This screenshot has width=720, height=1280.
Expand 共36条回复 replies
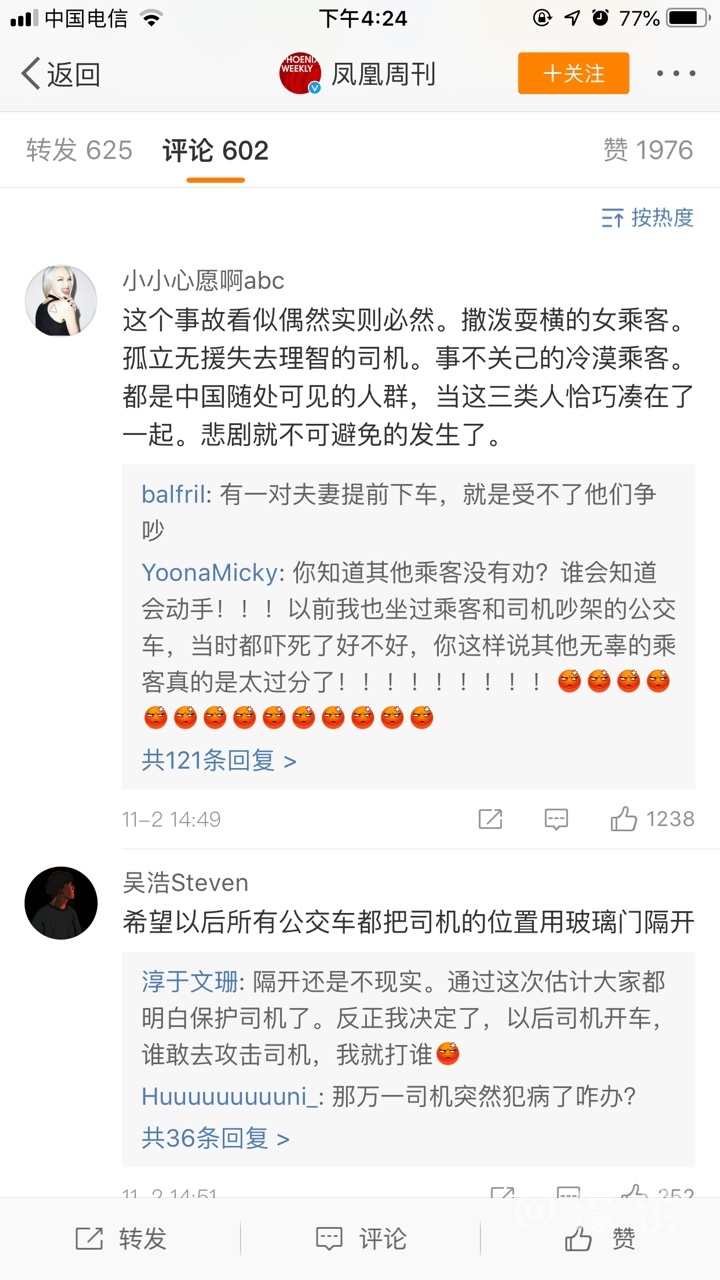(x=215, y=1138)
